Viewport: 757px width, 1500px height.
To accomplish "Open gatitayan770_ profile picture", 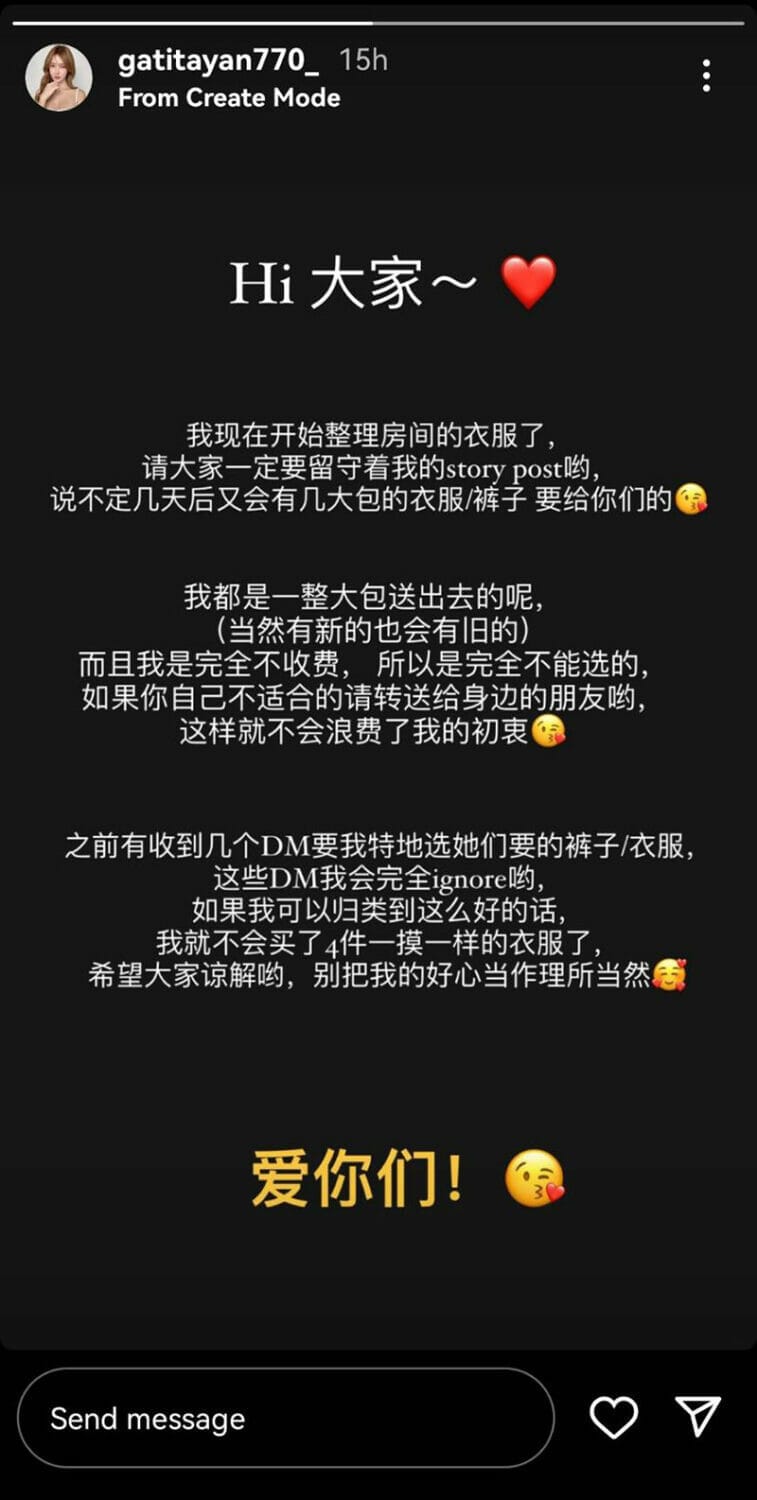I will coord(59,78).
